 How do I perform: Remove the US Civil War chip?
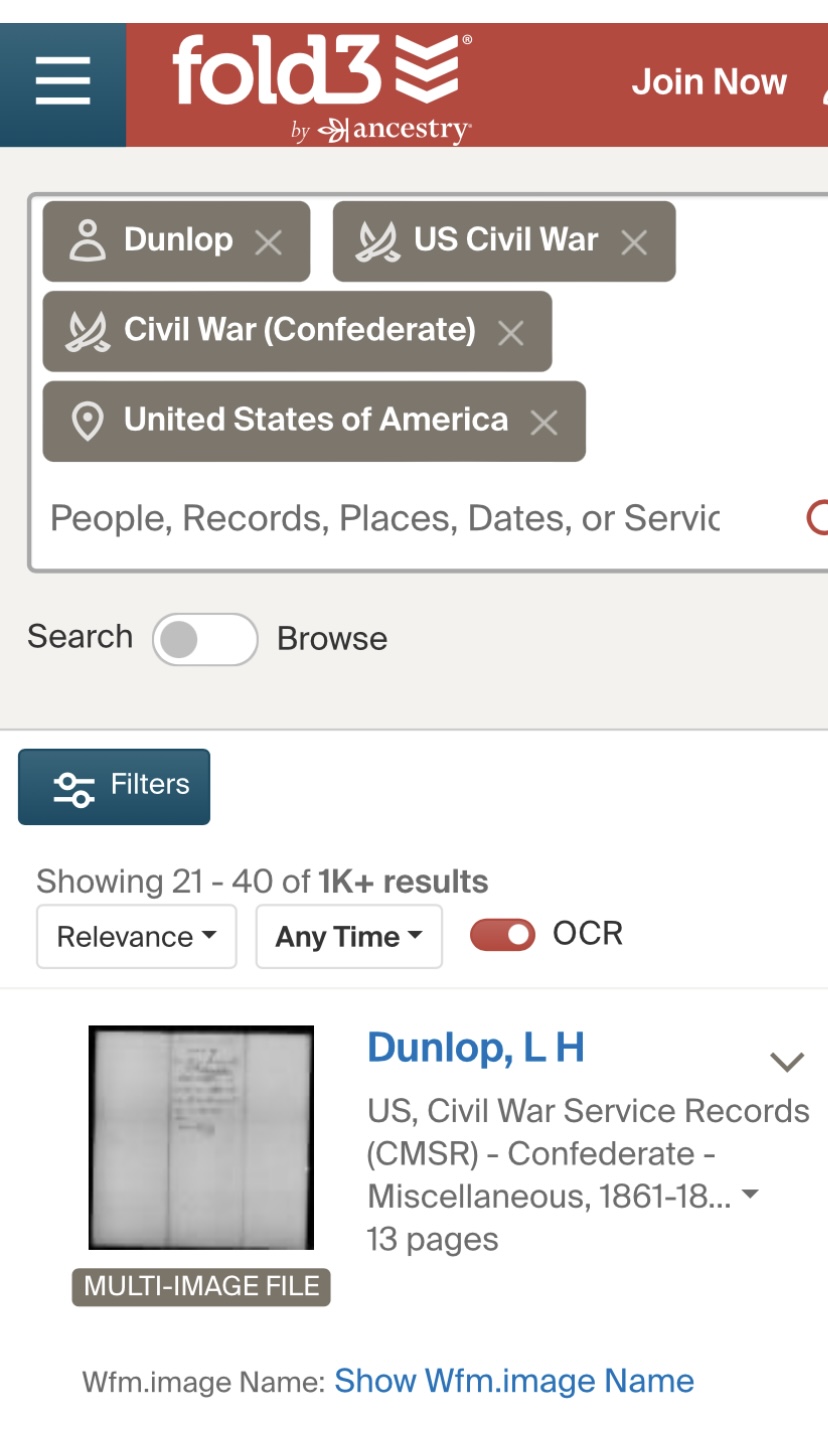click(x=634, y=242)
